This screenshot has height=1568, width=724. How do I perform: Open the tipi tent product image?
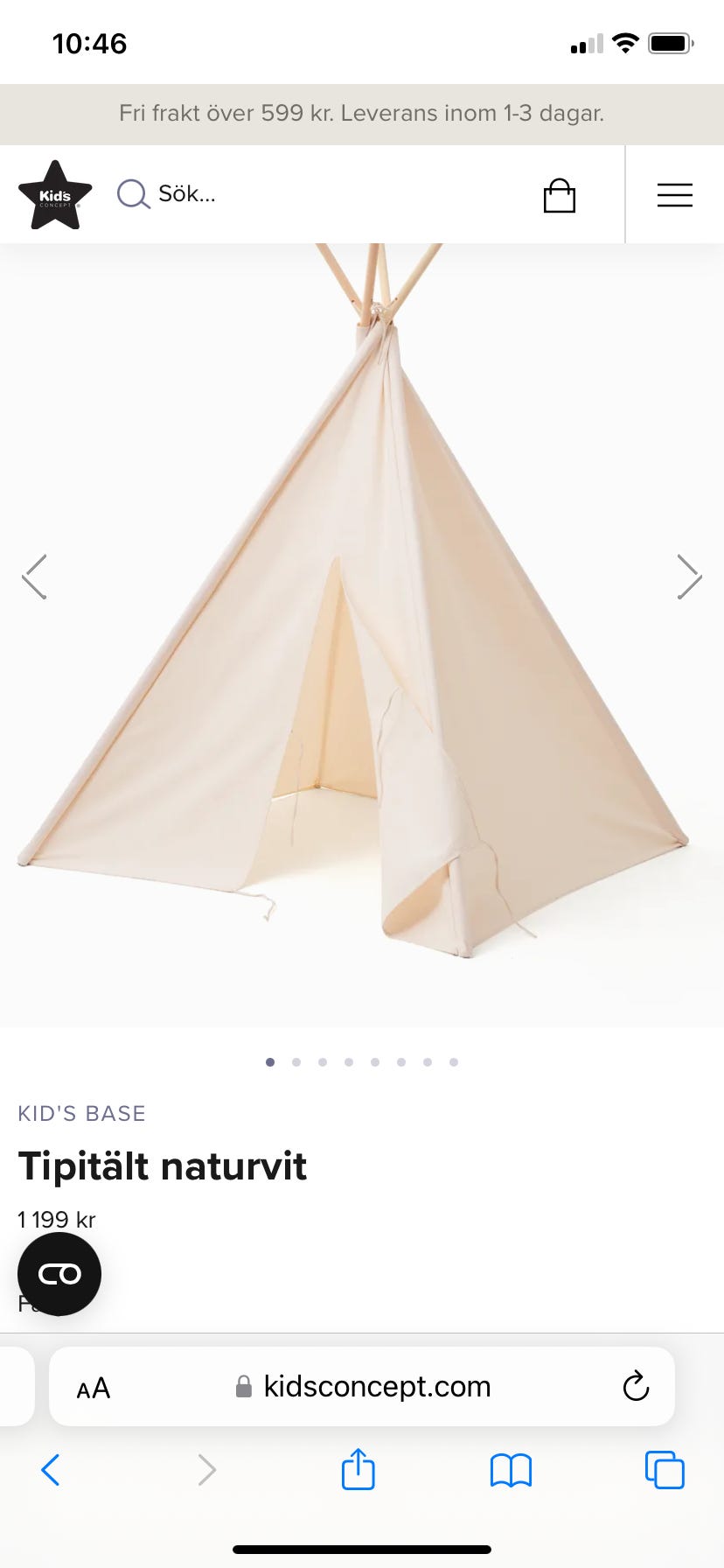click(362, 634)
